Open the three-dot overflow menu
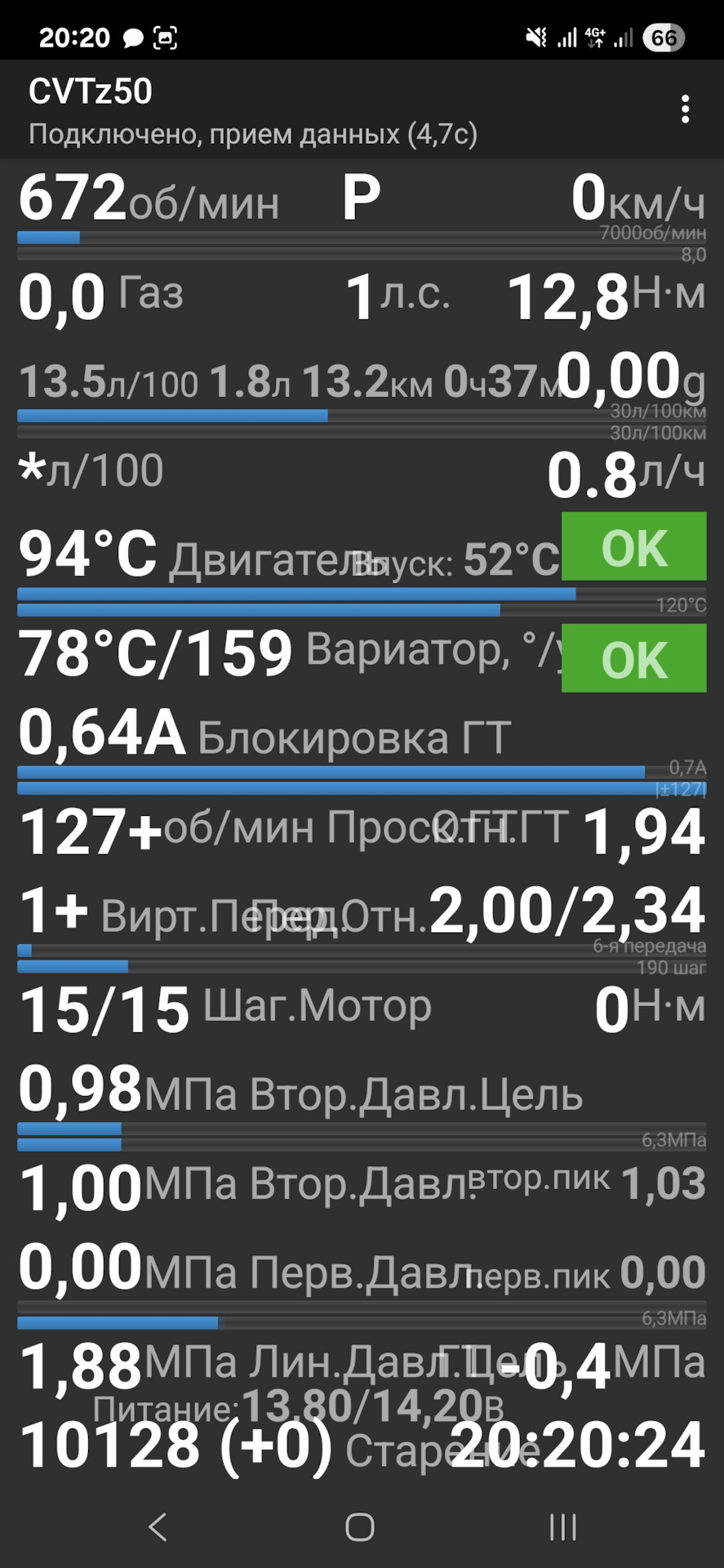This screenshot has width=724, height=1568. [685, 109]
